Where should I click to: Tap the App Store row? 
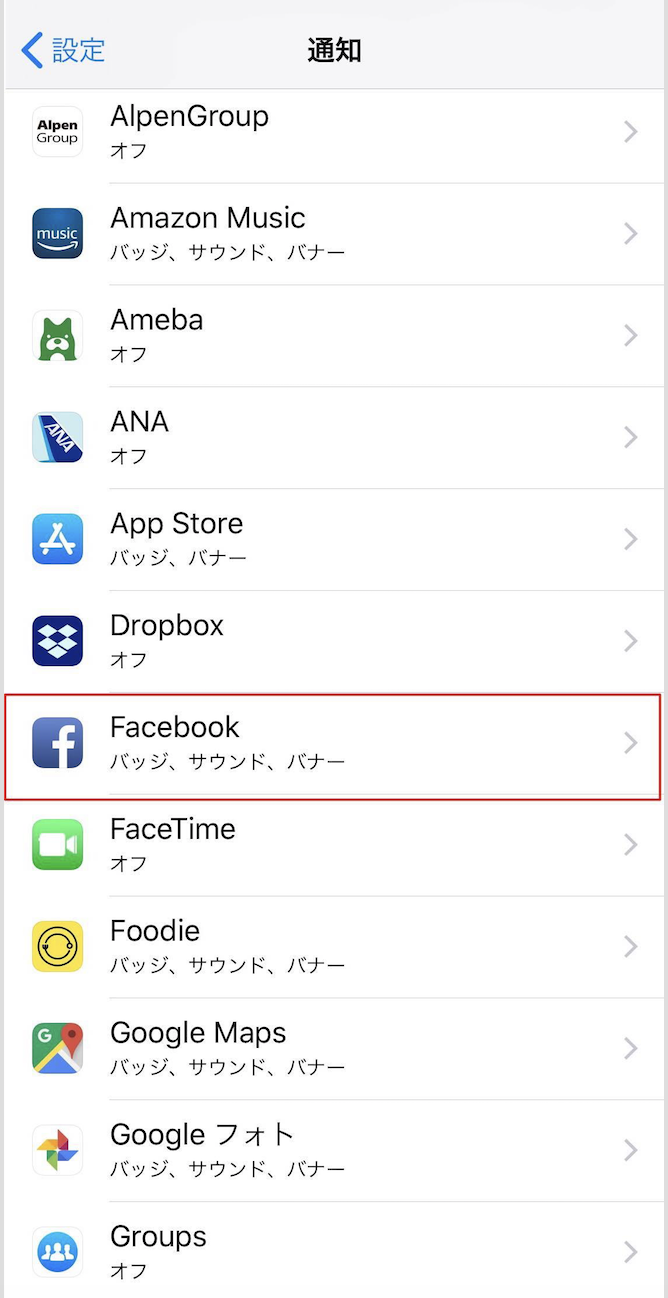pyautogui.click(x=334, y=540)
